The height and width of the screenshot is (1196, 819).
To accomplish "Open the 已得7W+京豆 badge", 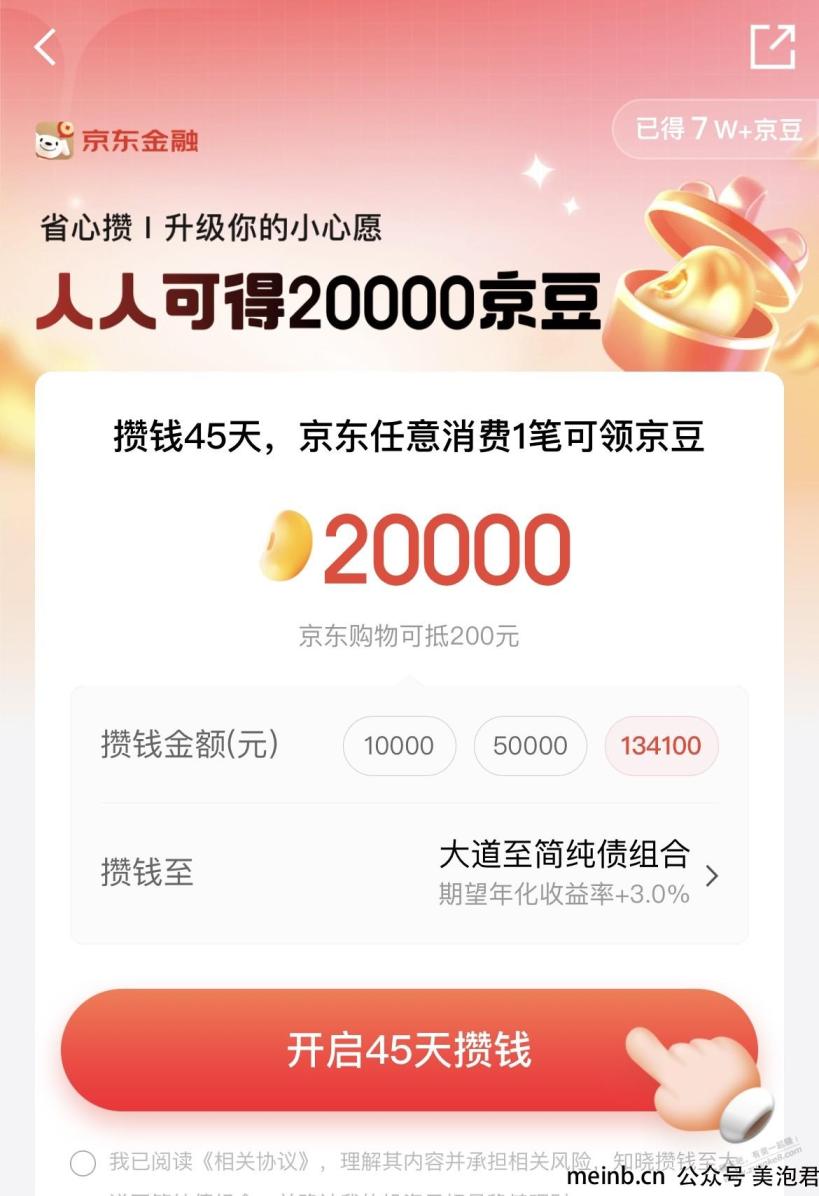I will pos(718,129).
